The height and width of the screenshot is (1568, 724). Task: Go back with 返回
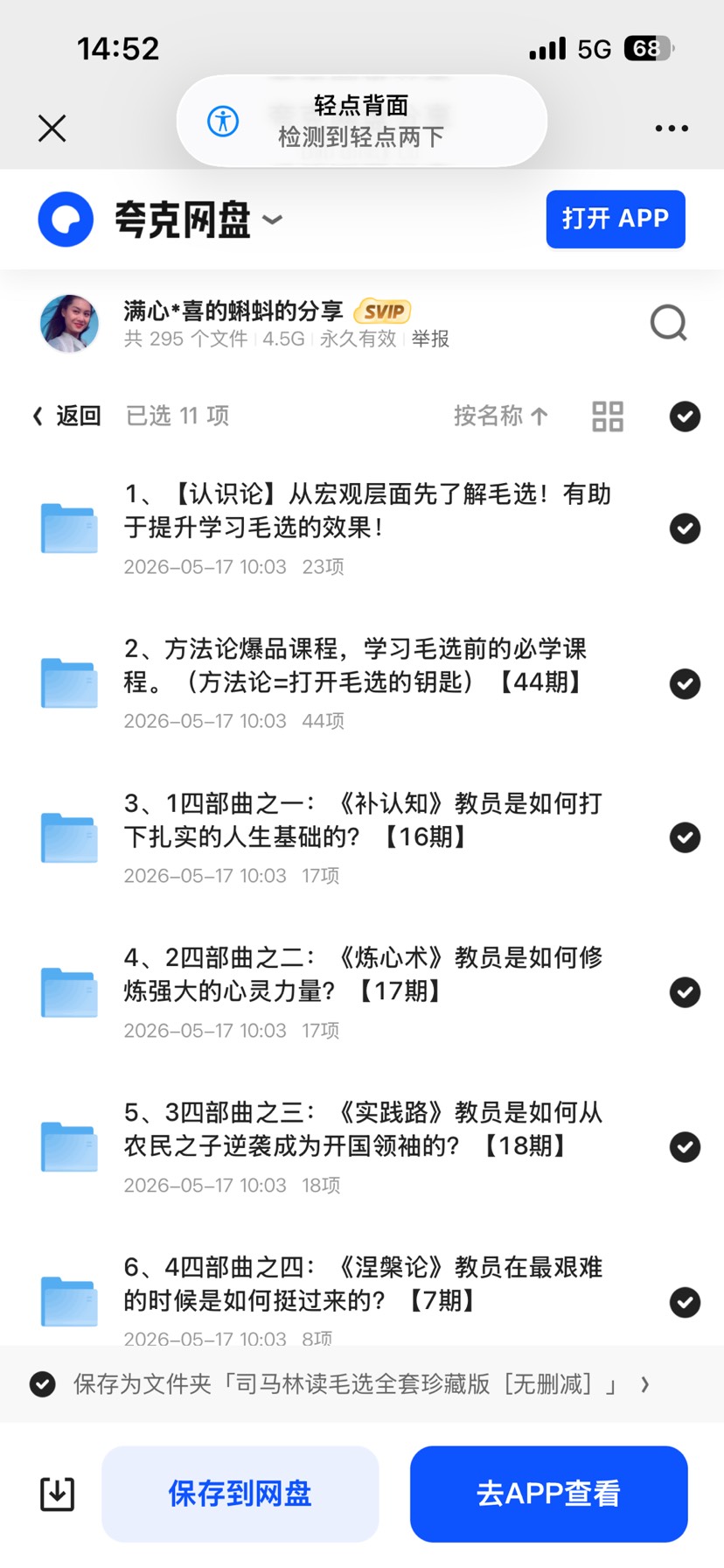point(67,416)
